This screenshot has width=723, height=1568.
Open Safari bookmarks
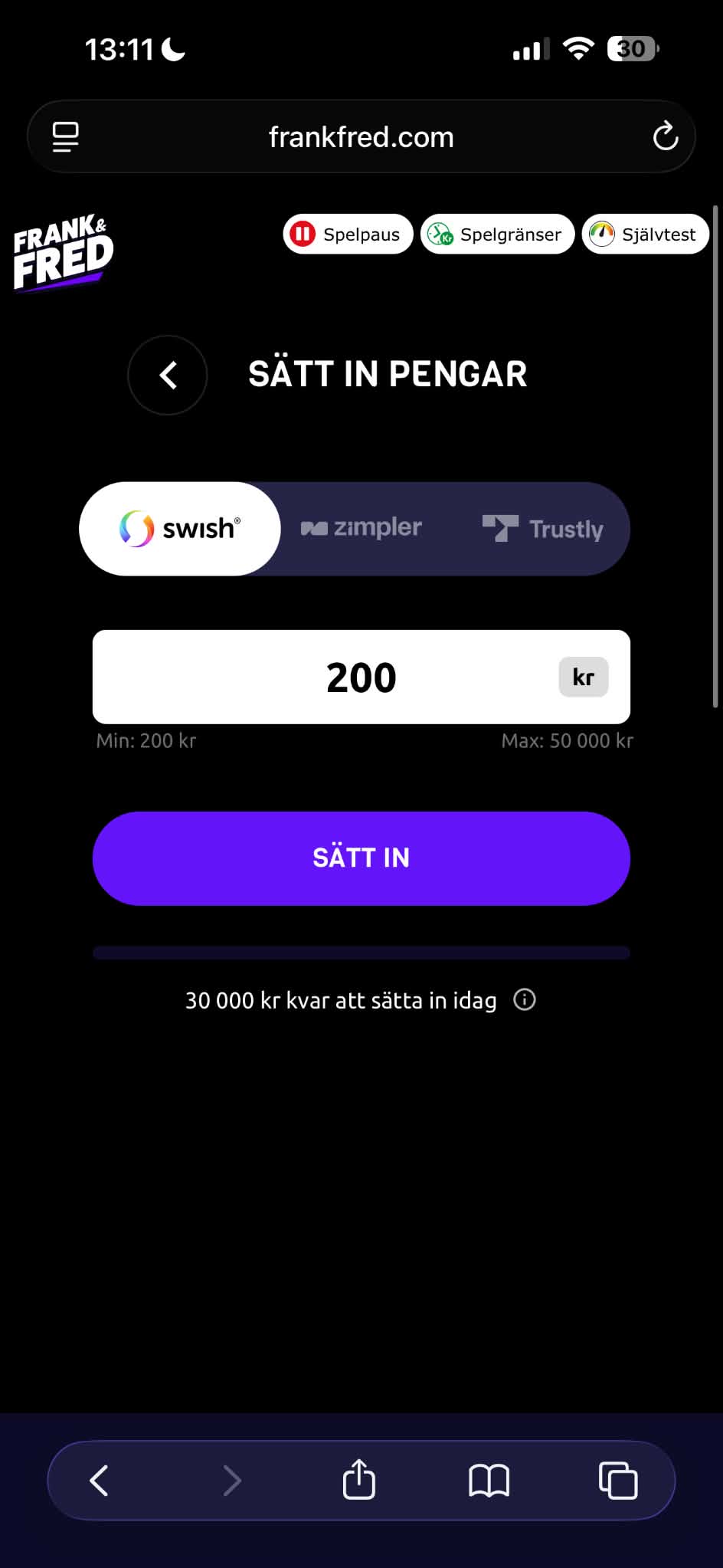point(489,1480)
